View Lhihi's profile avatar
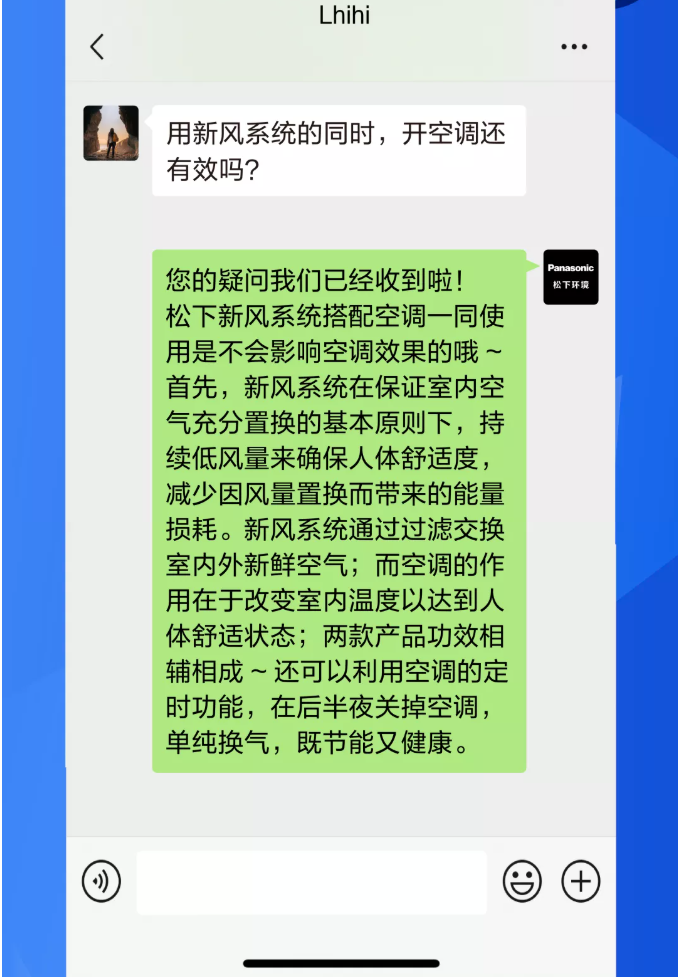678x977 pixels. pyautogui.click(x=111, y=133)
